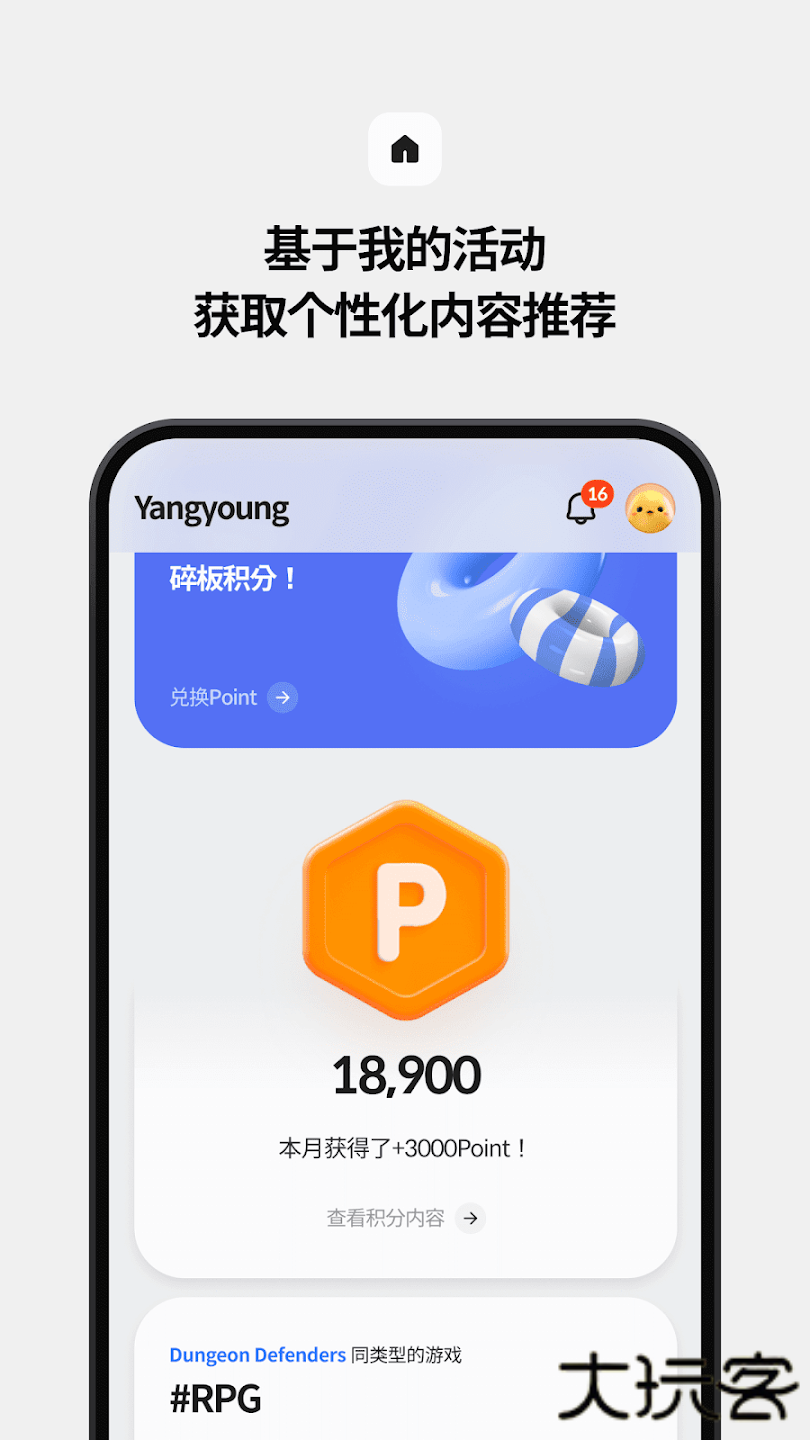The image size is (810, 1440).
Task: Tap the arrow icon next to 兑换Point
Action: [283, 698]
